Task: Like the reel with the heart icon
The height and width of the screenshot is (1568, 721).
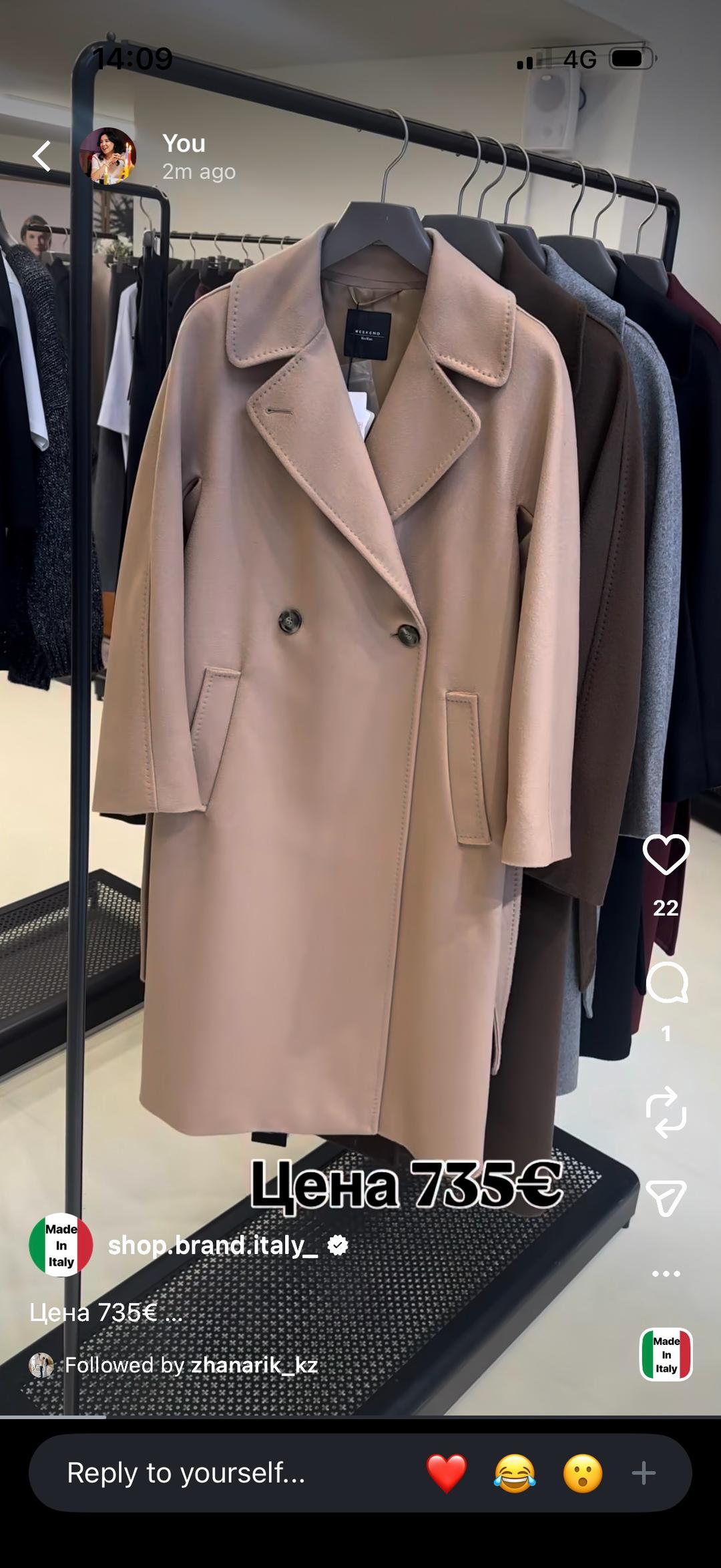Action: pos(666,854)
